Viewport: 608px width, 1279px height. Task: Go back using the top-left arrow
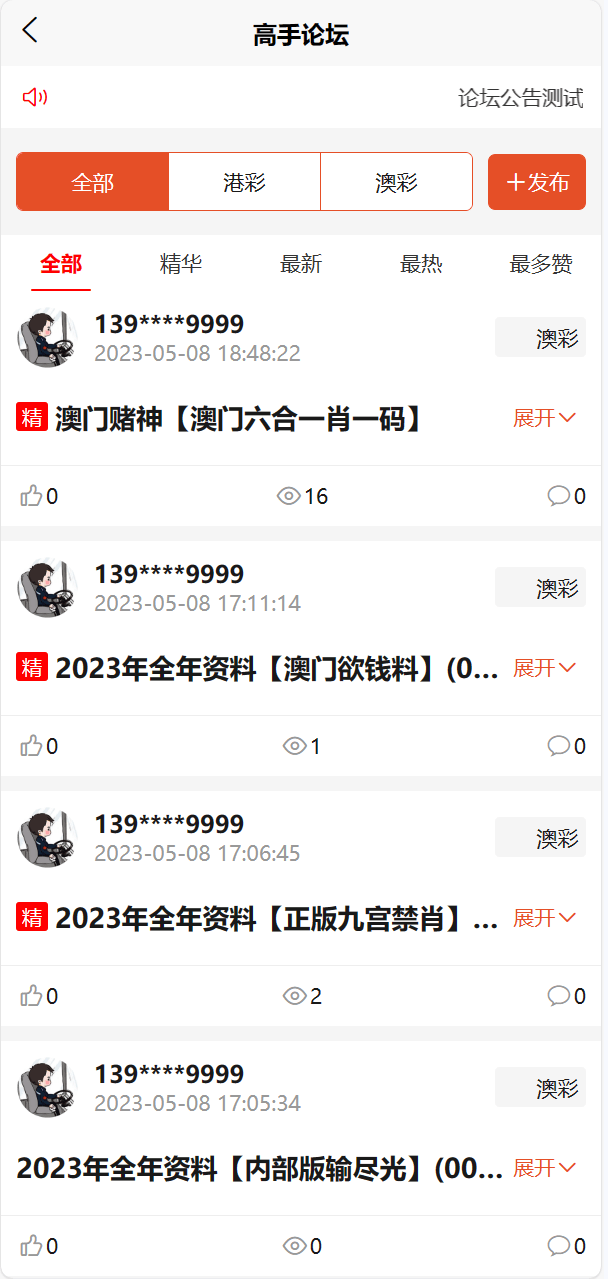(30, 31)
